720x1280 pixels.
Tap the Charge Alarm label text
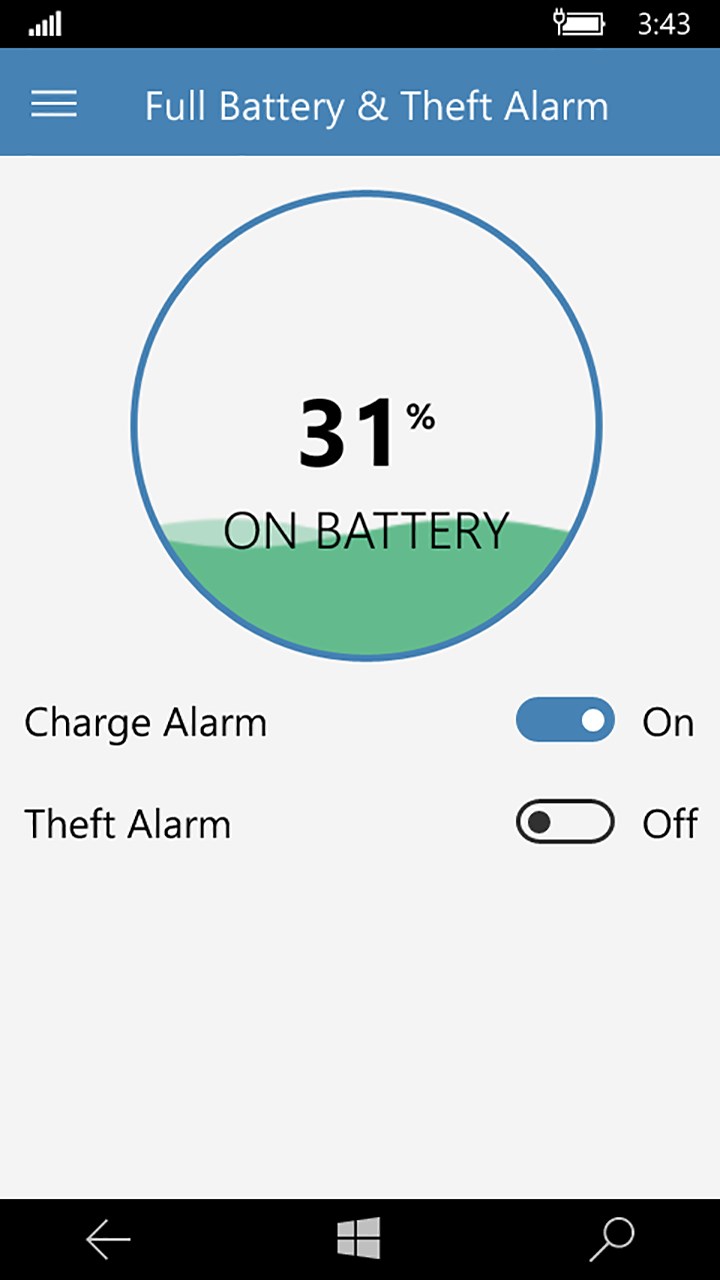click(x=145, y=721)
